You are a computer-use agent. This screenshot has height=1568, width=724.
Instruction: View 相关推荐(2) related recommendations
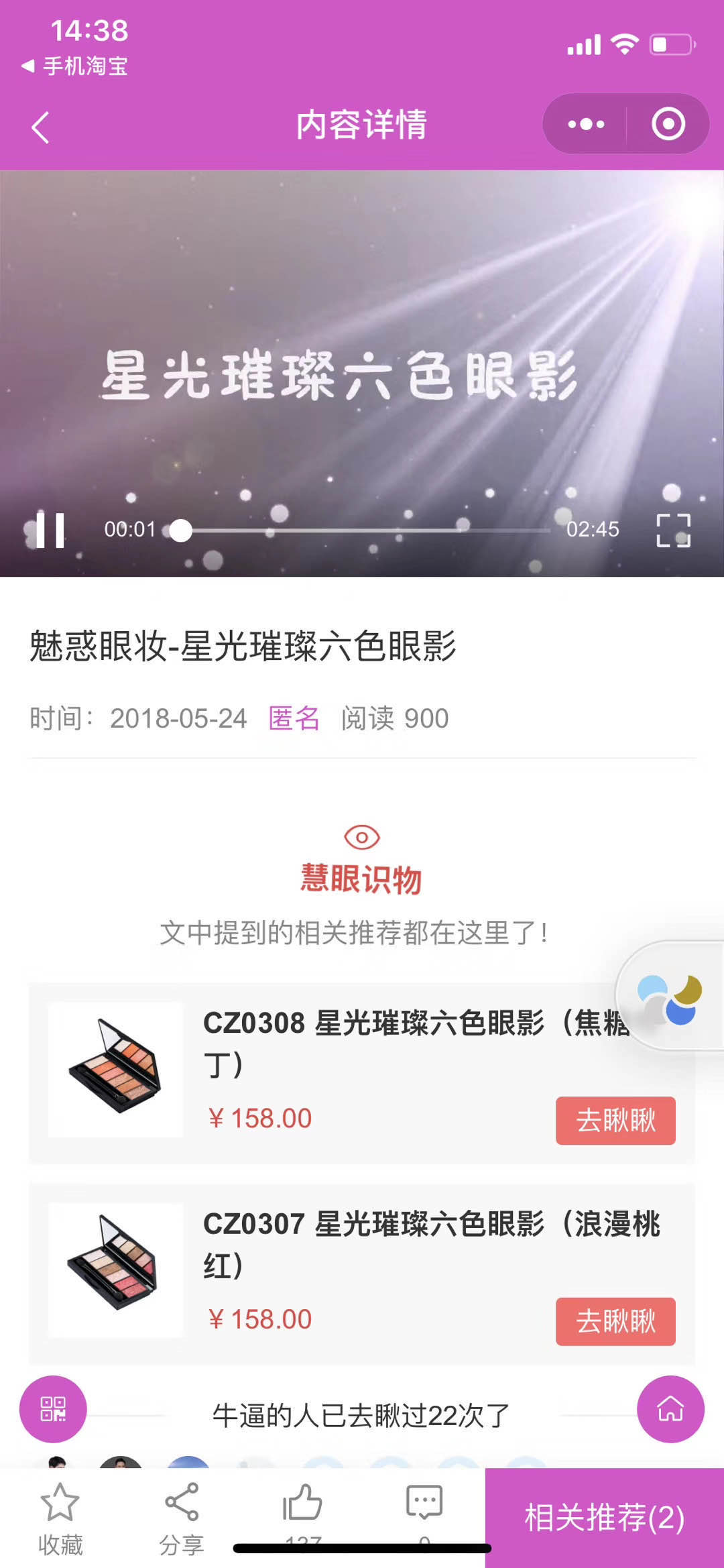pos(605,1518)
